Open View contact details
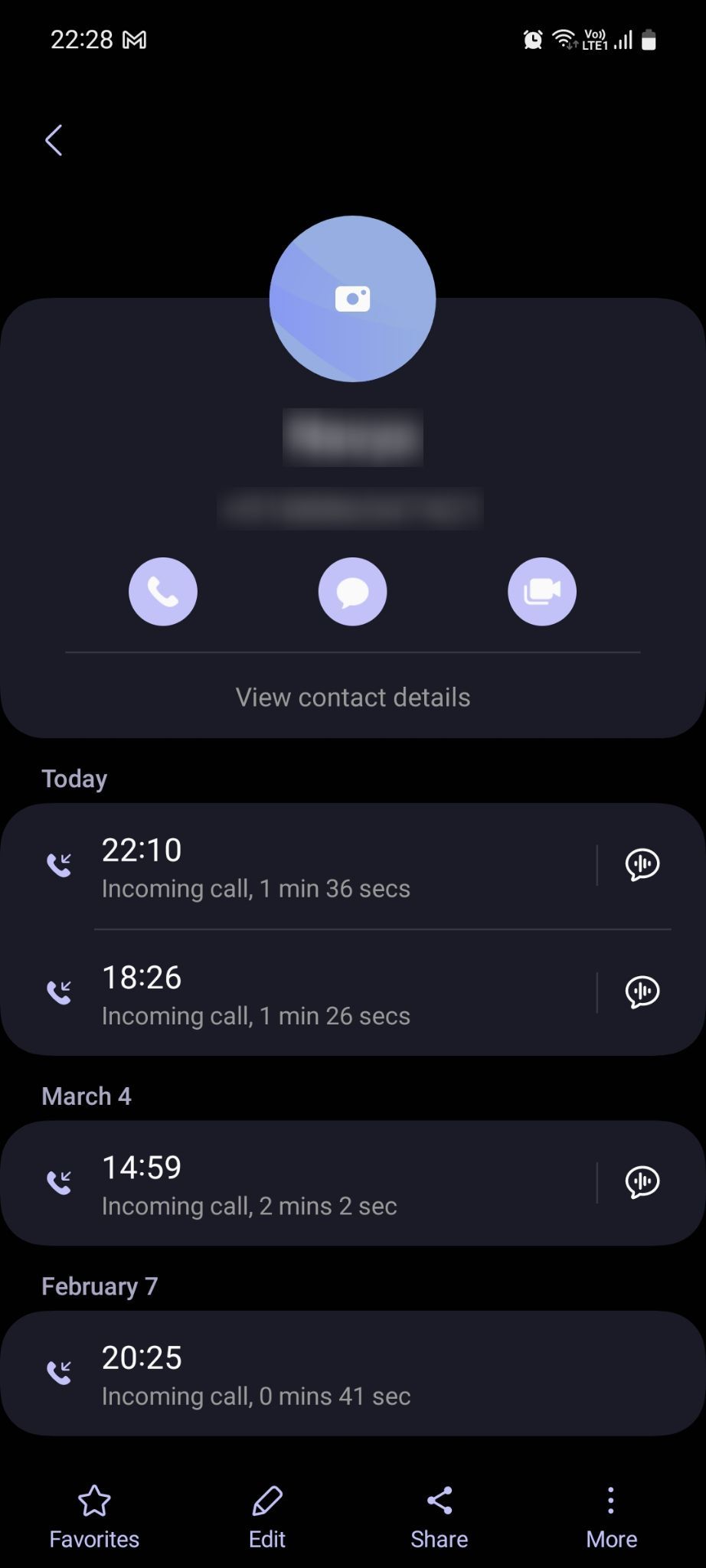706x1568 pixels. click(352, 697)
